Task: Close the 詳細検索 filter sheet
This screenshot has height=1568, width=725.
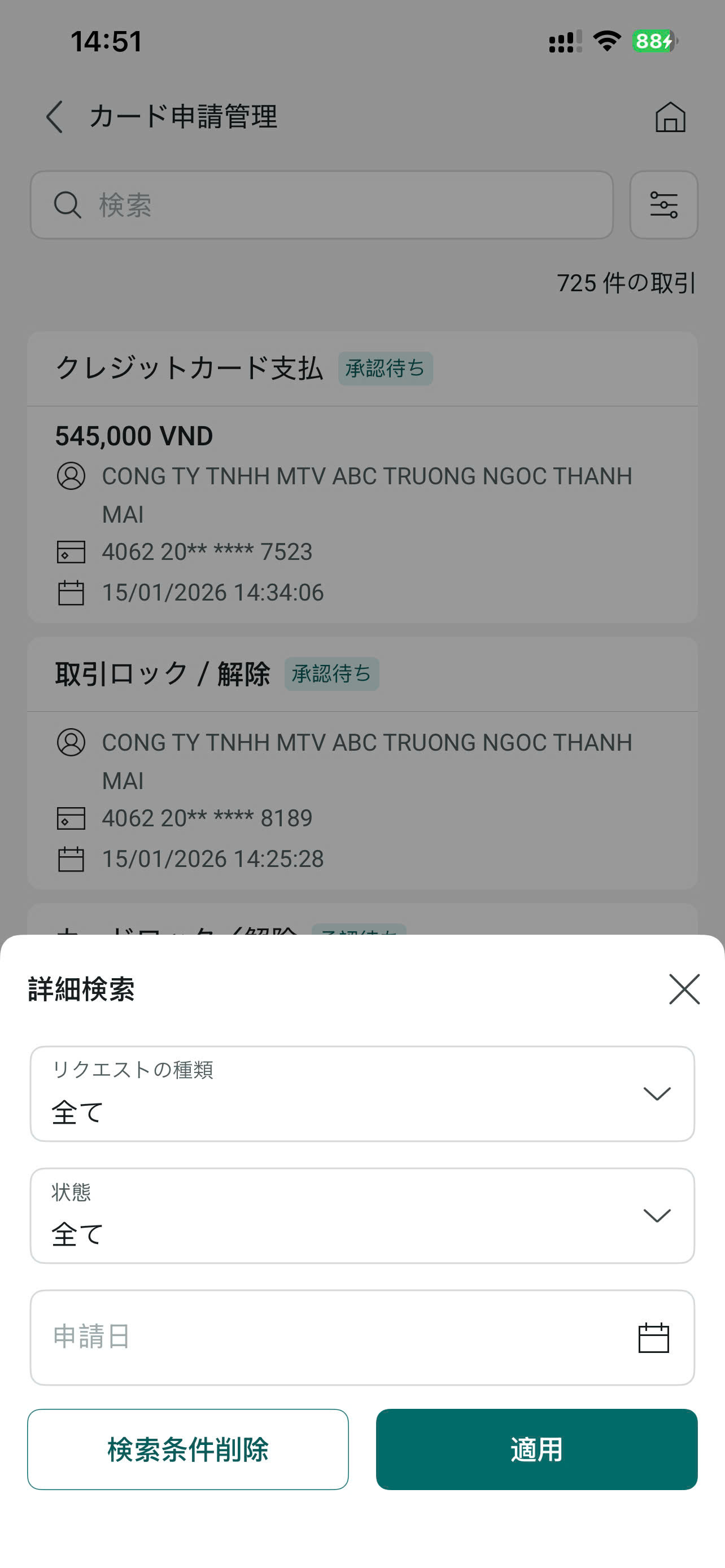Action: [x=684, y=988]
